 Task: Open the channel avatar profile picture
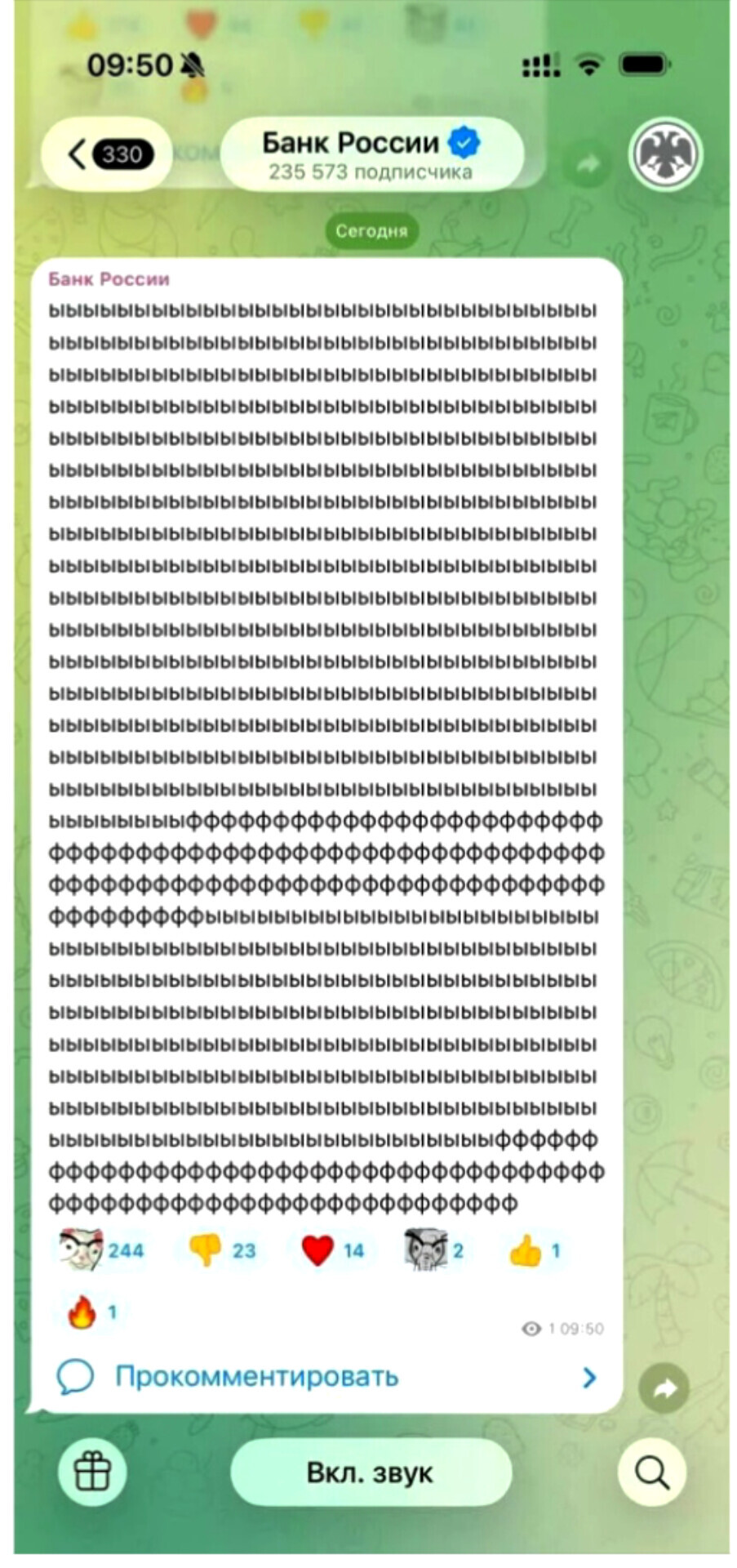pos(665,154)
